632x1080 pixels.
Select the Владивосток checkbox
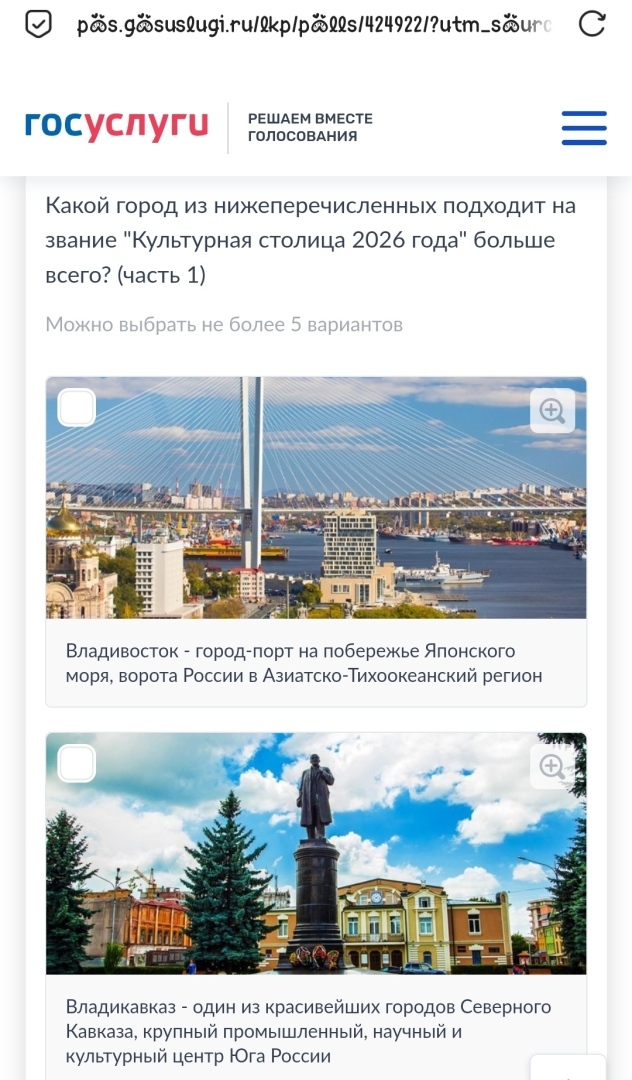(x=77, y=408)
